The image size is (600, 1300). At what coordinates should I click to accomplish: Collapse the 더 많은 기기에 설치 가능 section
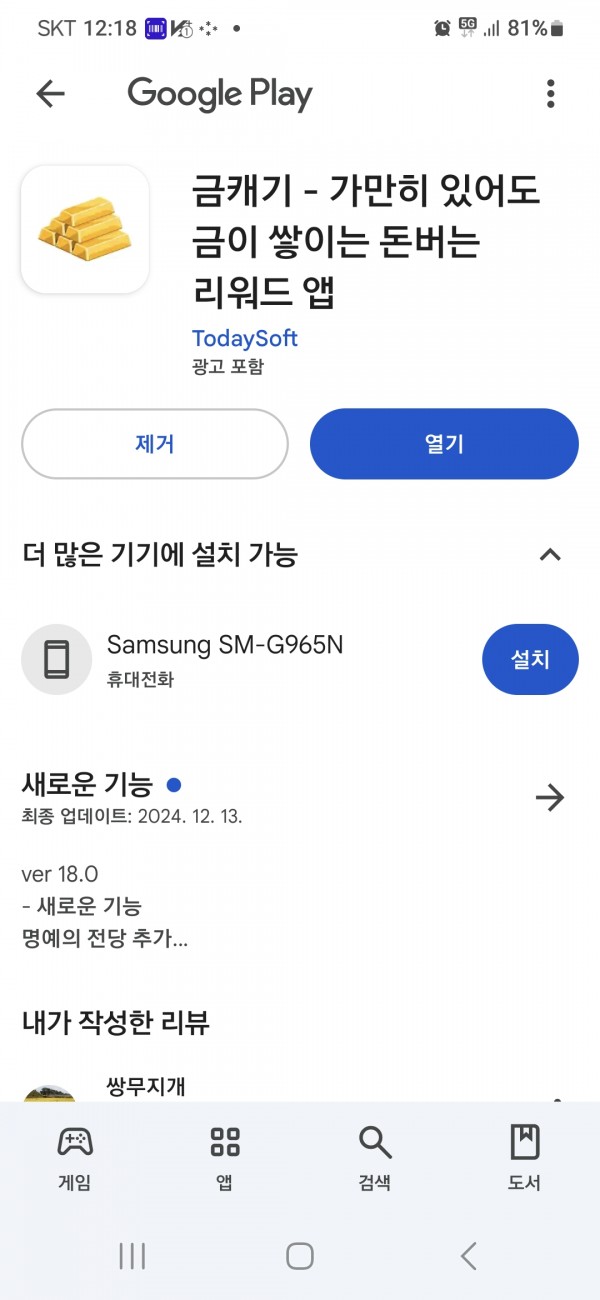pyautogui.click(x=550, y=554)
